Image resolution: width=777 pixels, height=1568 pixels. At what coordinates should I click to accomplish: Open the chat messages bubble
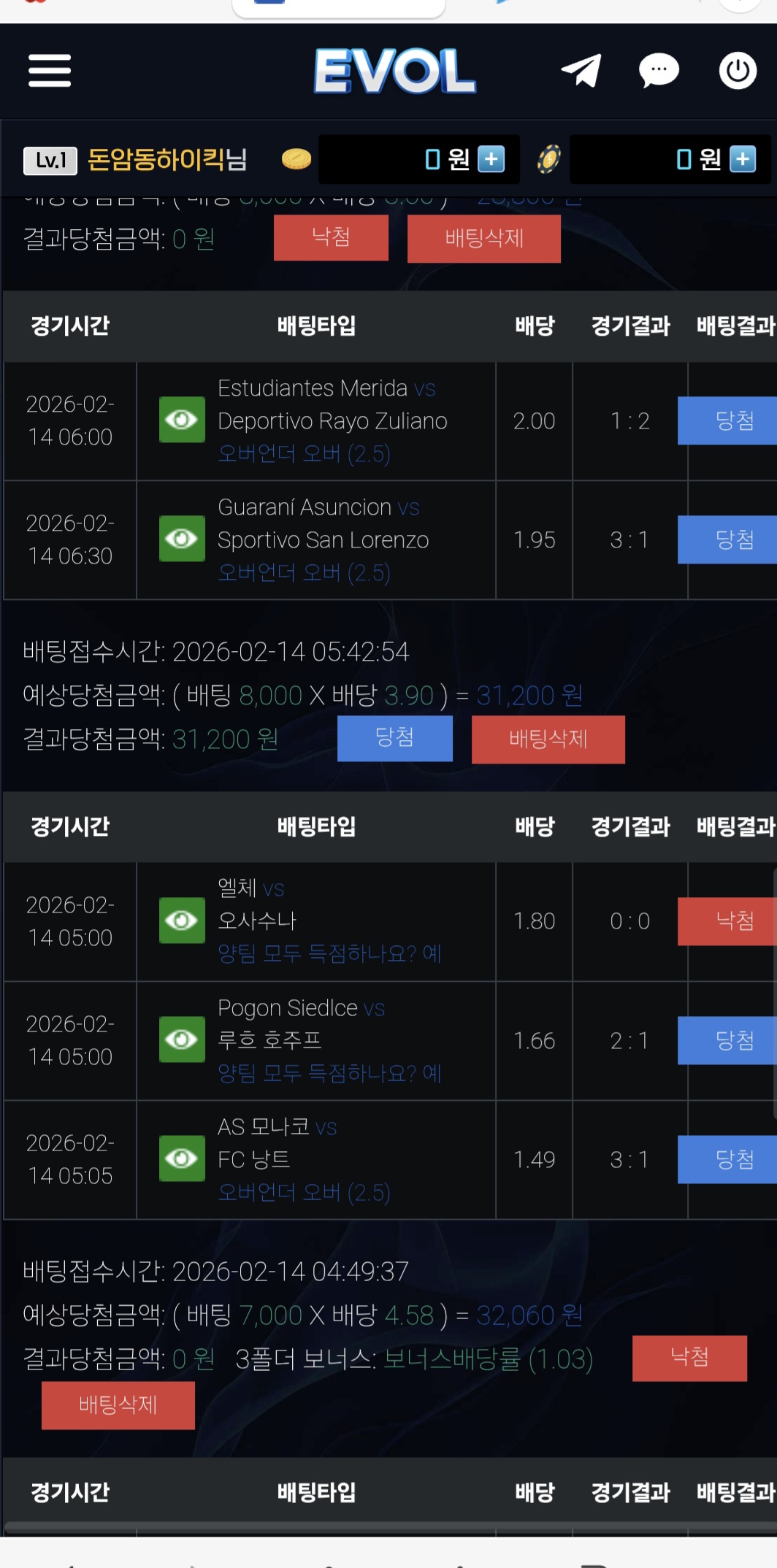coord(659,71)
